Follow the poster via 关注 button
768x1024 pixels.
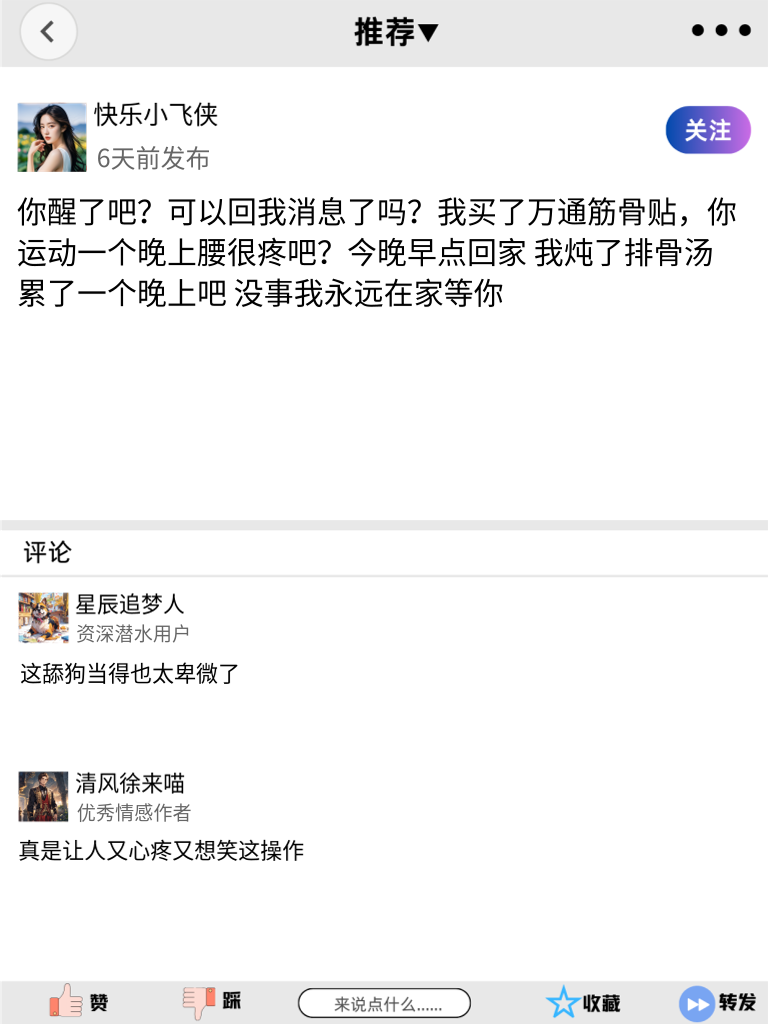707,130
